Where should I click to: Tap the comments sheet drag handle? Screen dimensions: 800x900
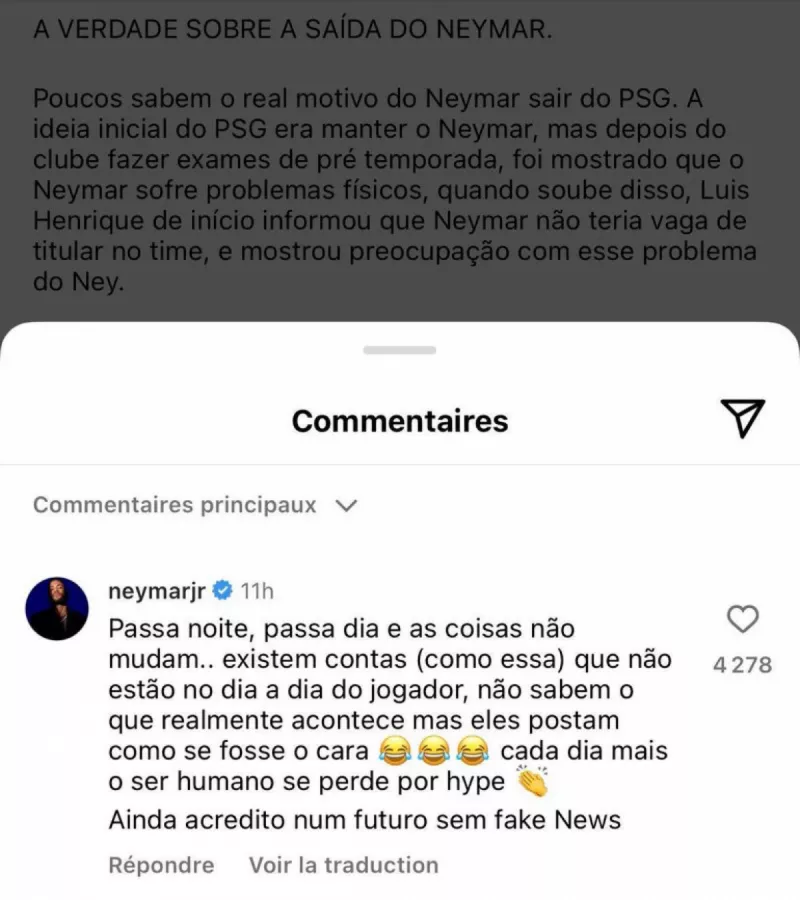tap(400, 350)
